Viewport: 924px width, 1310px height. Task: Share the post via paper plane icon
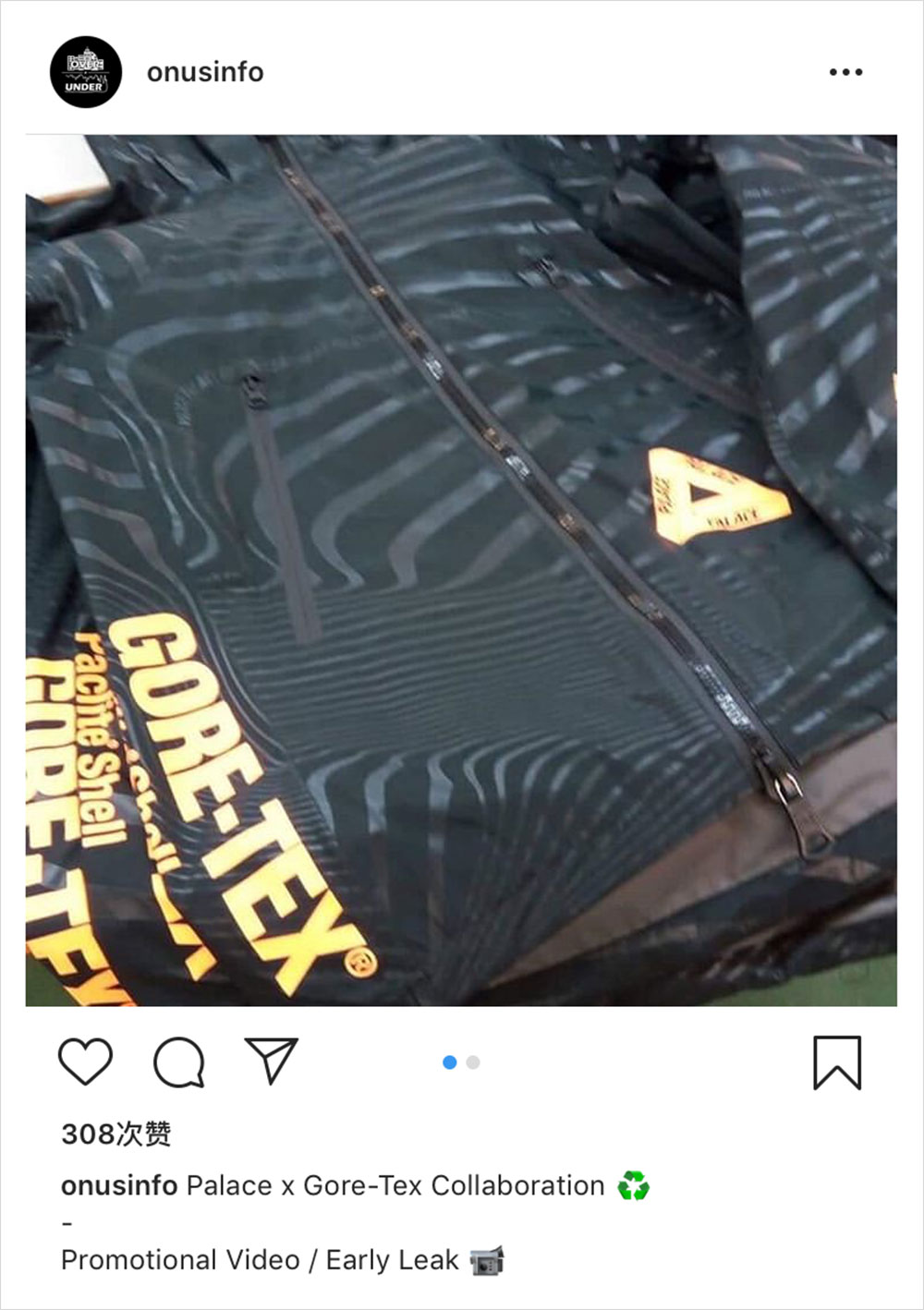coord(271,1060)
